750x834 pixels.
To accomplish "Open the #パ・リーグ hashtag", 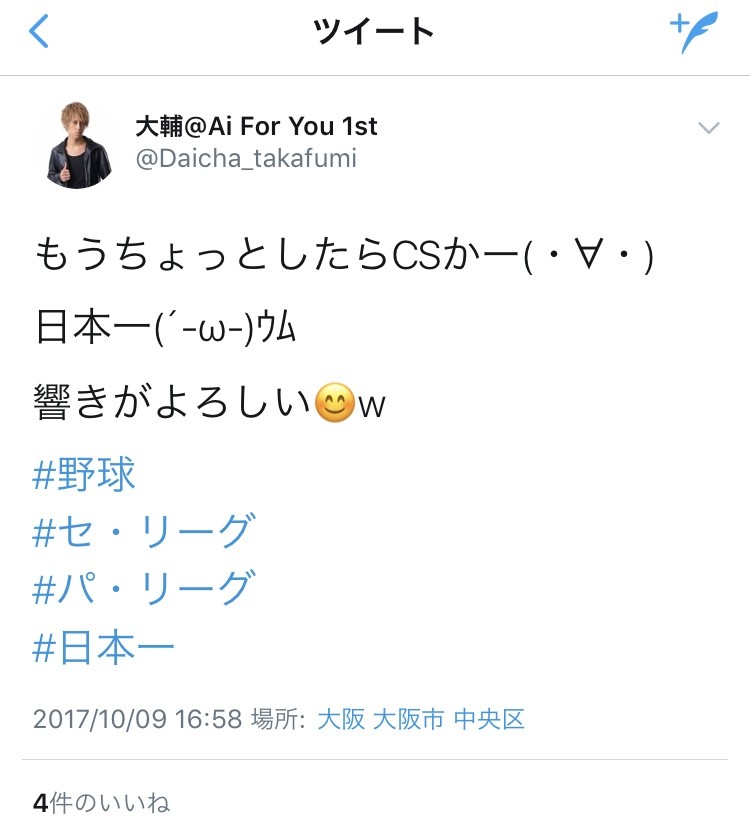I will point(142,589).
